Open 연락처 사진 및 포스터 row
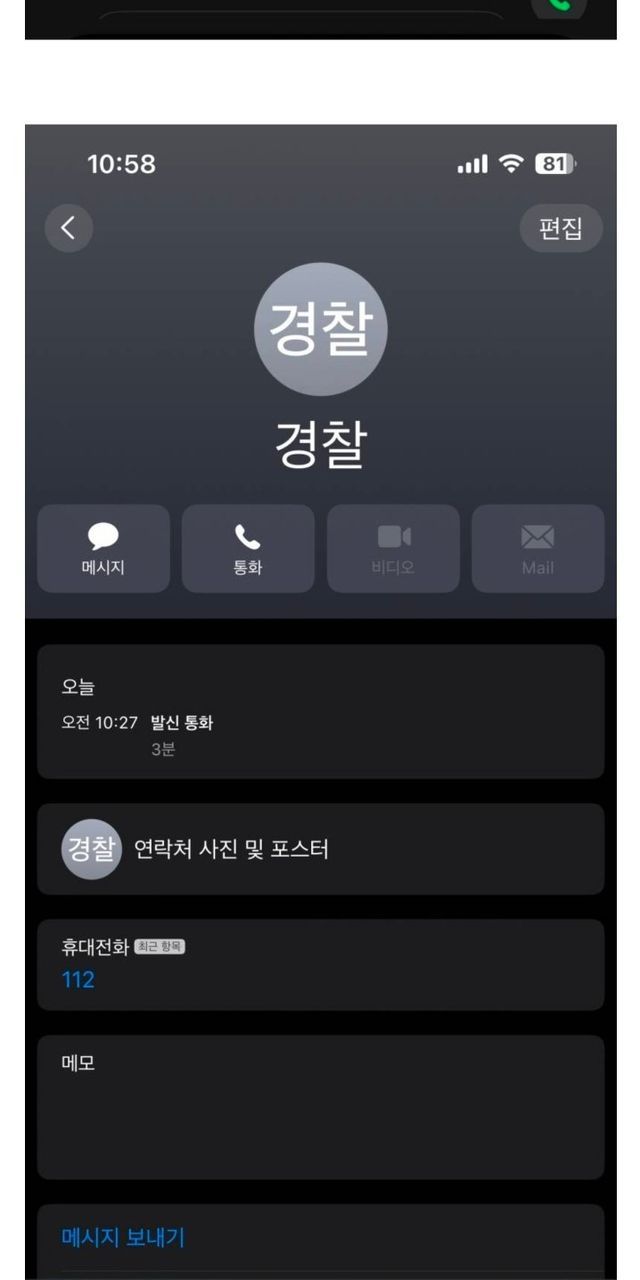The image size is (640, 1280). (320, 849)
